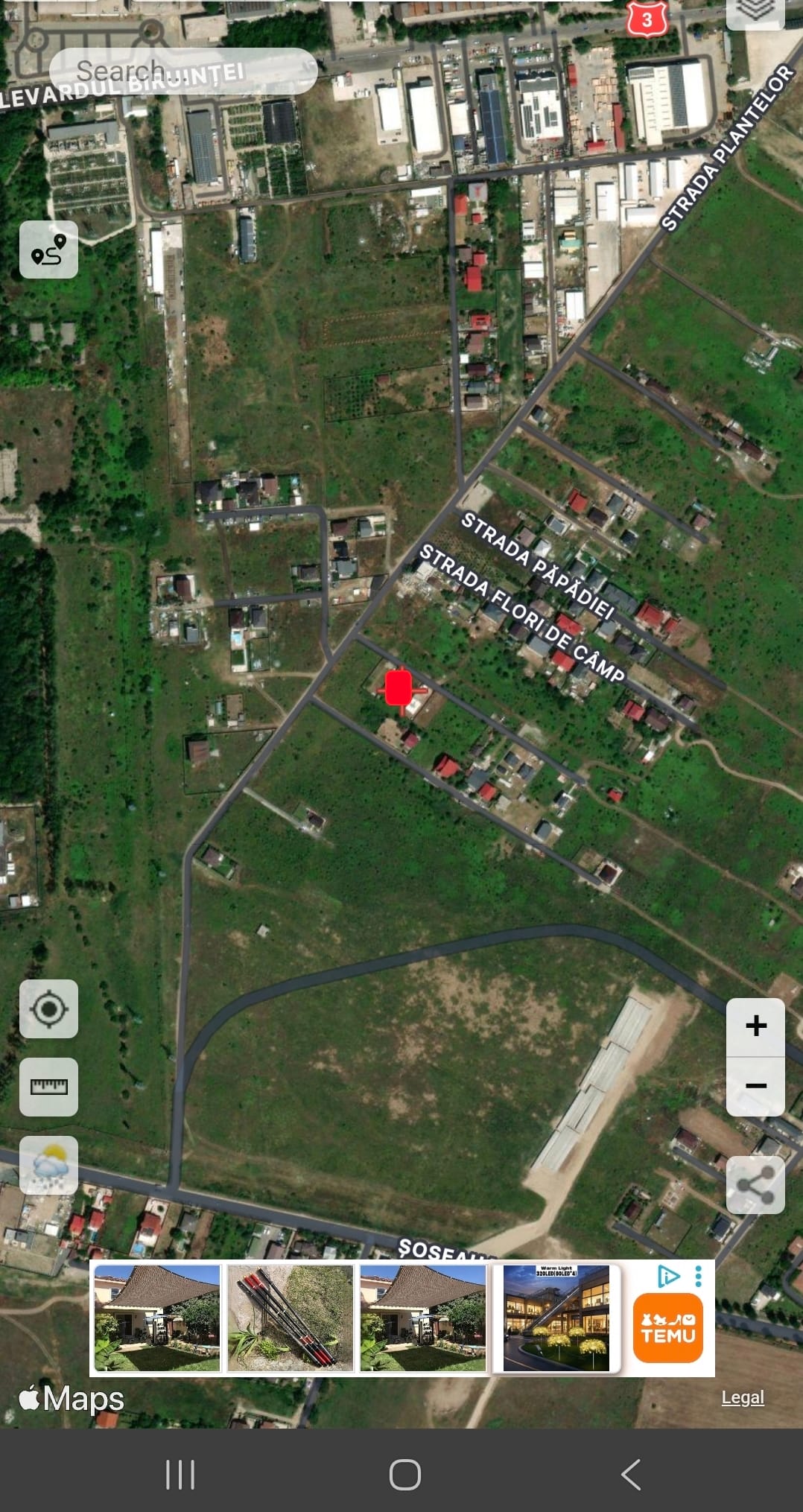Open ad options menu beside Temu

[698, 1277]
